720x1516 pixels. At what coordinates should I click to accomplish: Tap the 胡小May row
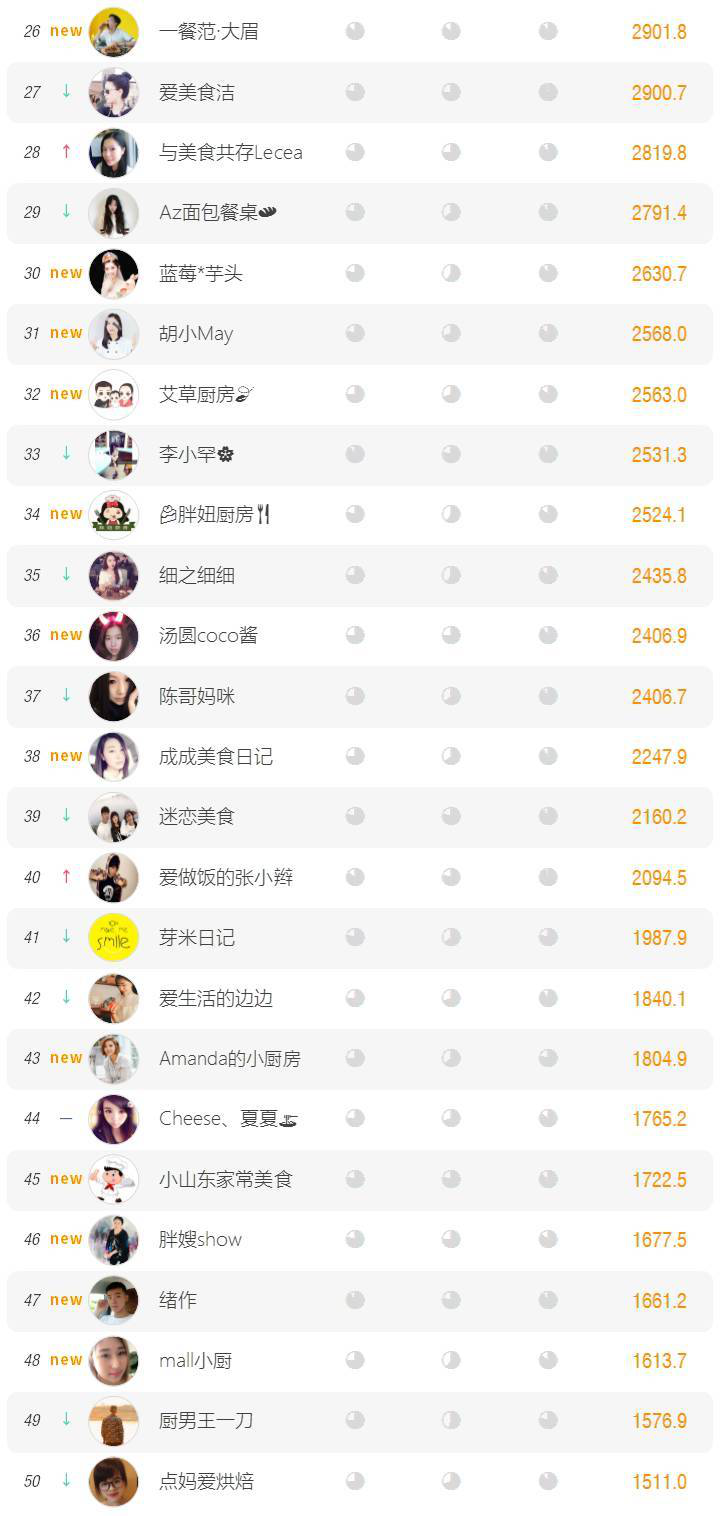tap(196, 334)
